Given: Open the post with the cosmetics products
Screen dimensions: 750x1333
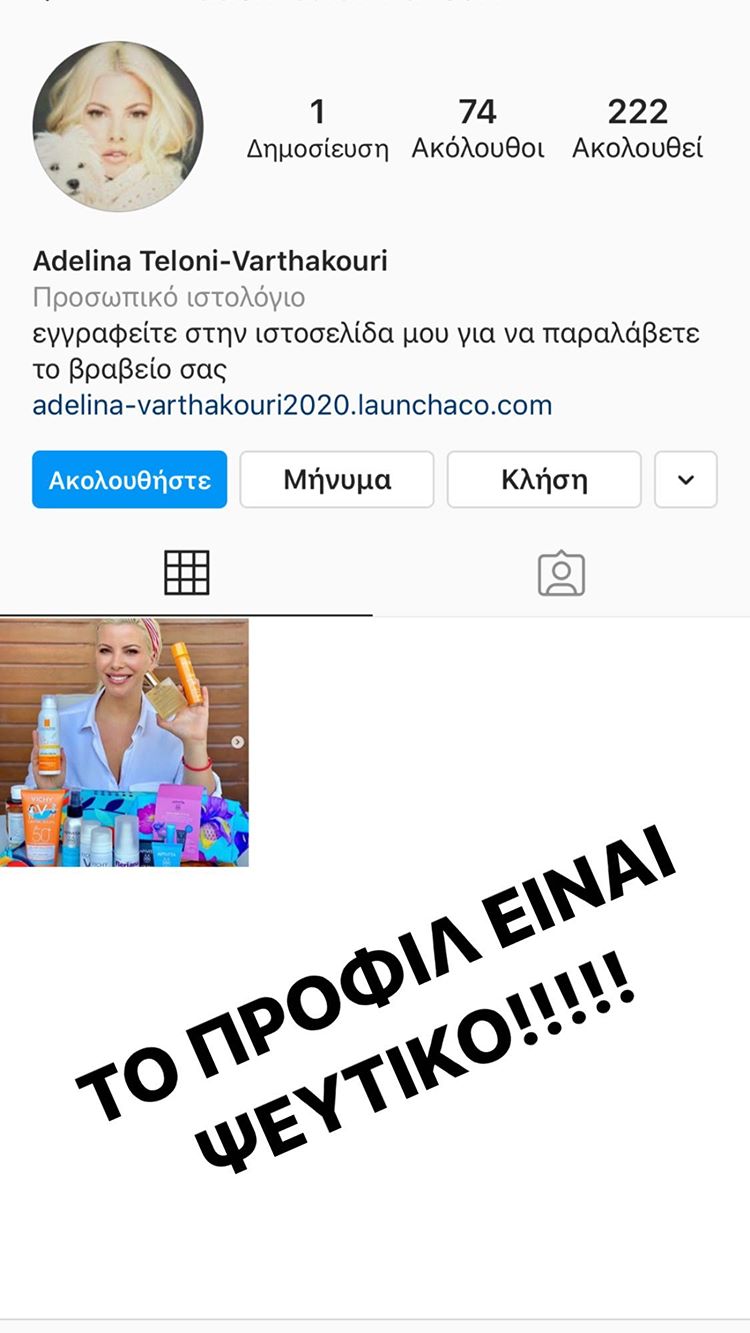Looking at the screenshot, I should coord(124,742).
